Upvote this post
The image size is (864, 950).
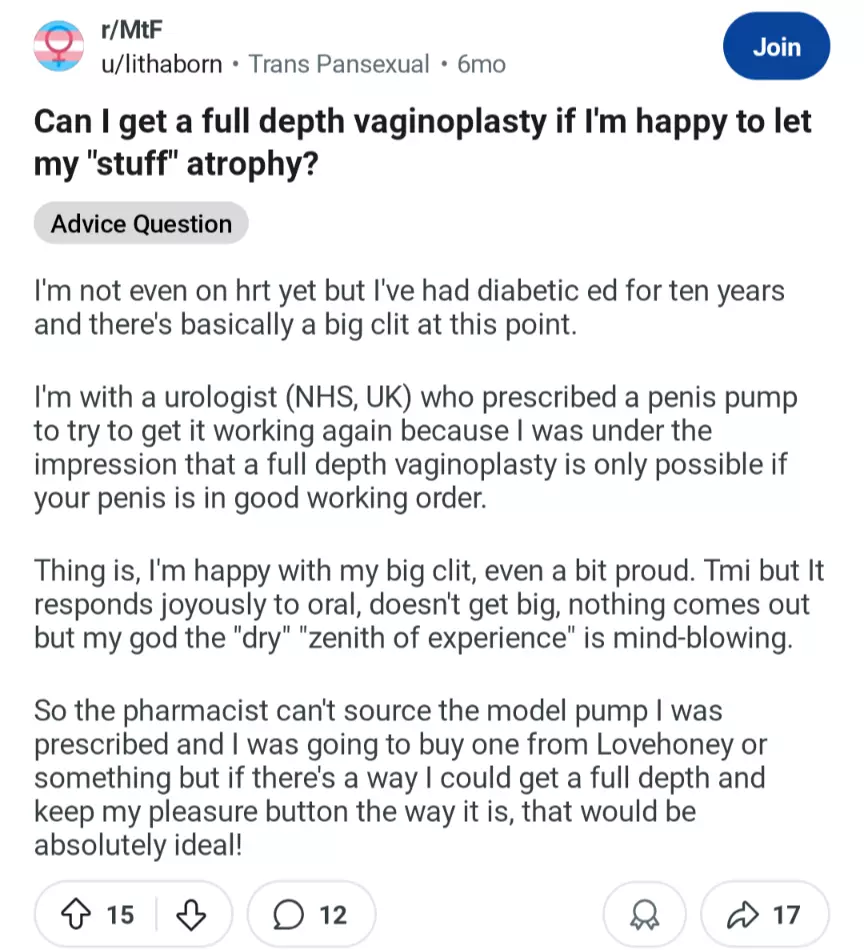77,914
